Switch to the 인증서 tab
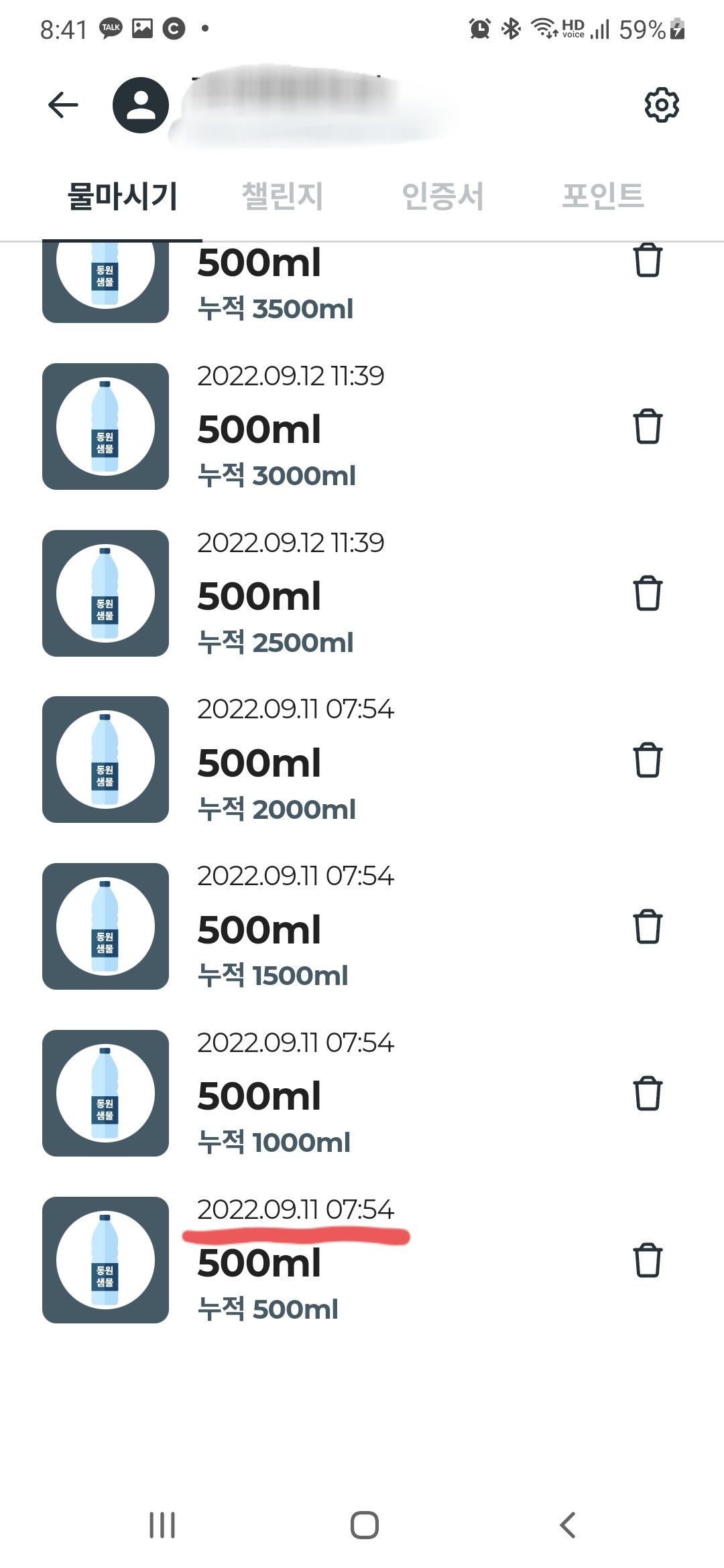Image resolution: width=724 pixels, height=1568 pixels. click(x=442, y=196)
